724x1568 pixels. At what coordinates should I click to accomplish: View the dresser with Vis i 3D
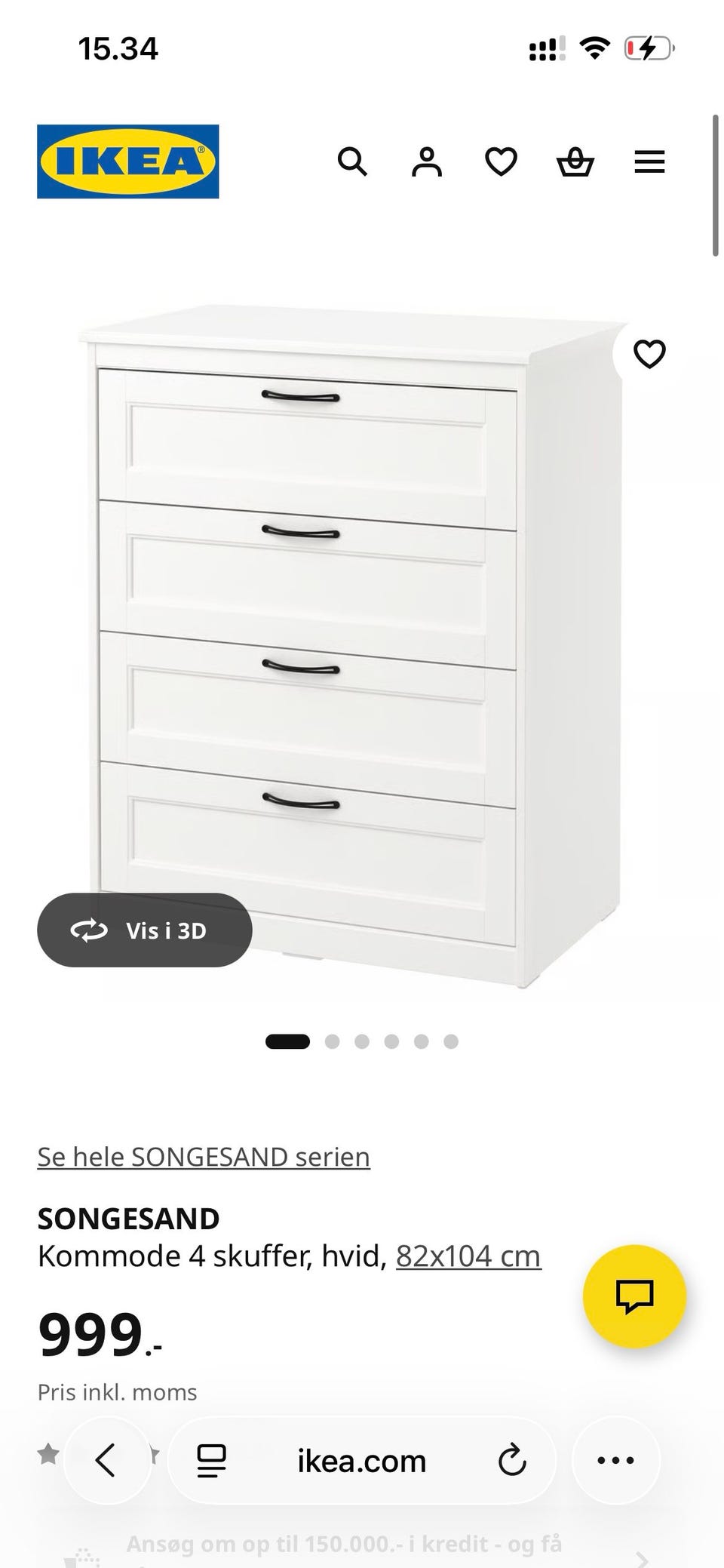pyautogui.click(x=145, y=930)
